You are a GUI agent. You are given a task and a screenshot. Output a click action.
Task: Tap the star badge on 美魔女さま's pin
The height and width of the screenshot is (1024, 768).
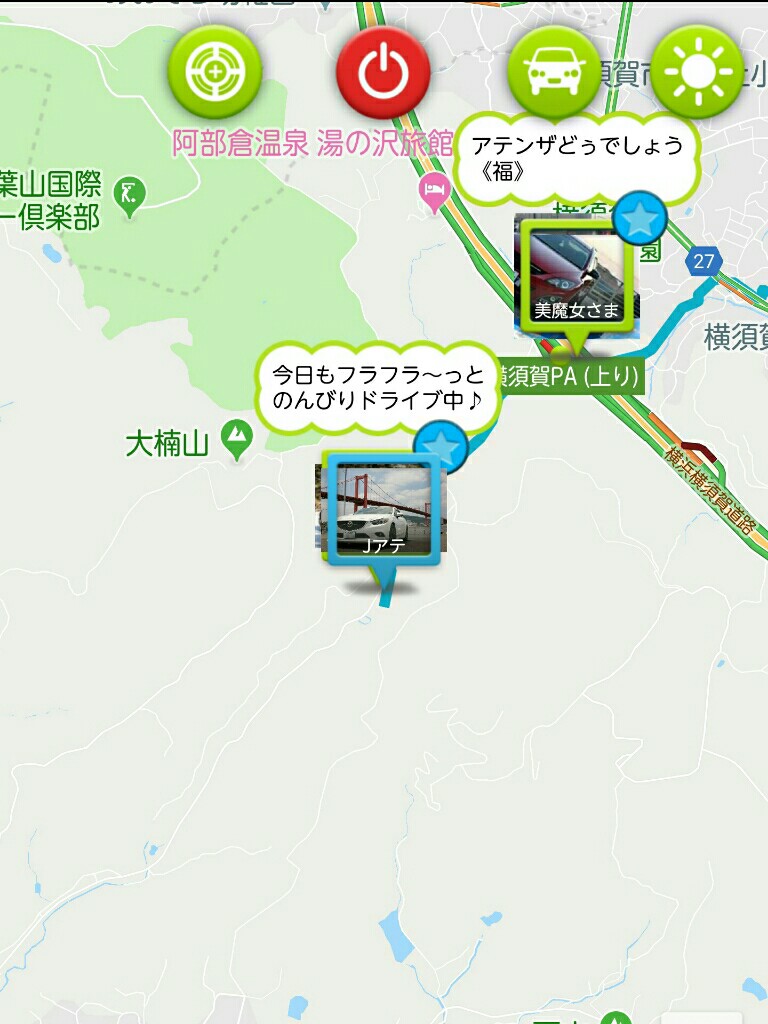(640, 219)
